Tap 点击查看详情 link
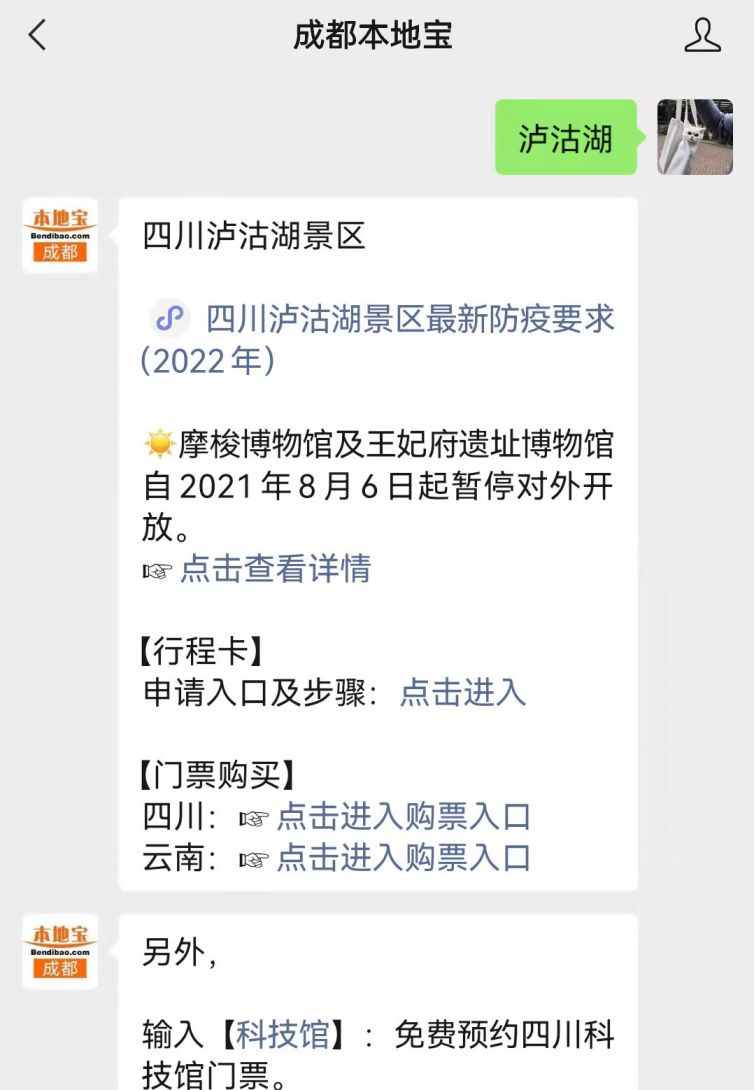 click(x=275, y=569)
